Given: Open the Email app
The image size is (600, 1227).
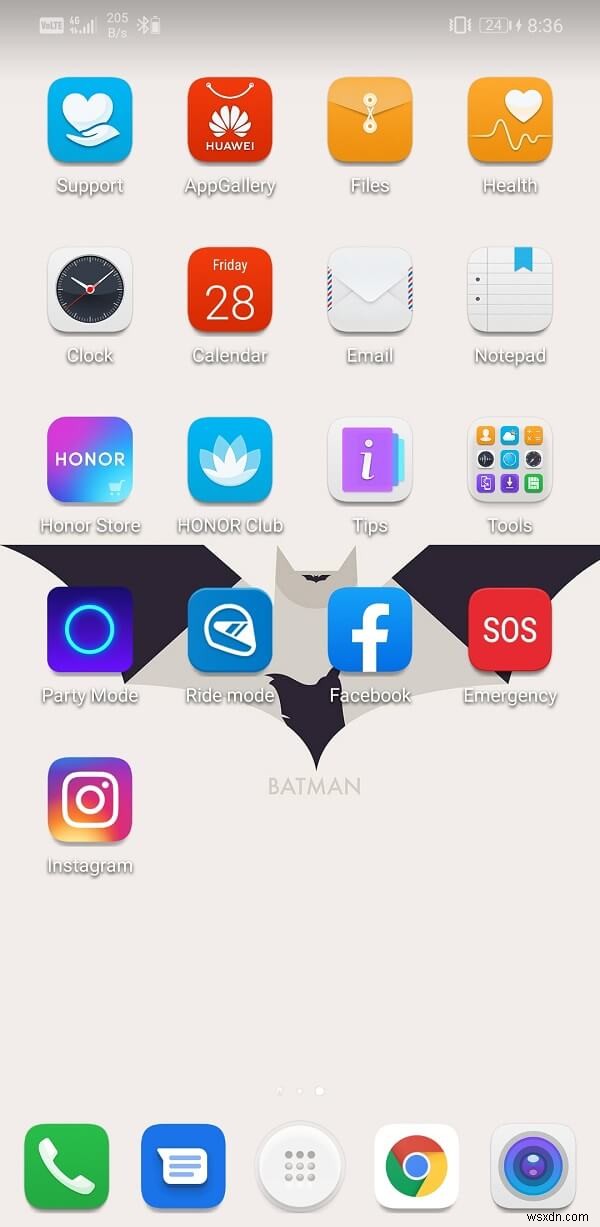Looking at the screenshot, I should [370, 290].
